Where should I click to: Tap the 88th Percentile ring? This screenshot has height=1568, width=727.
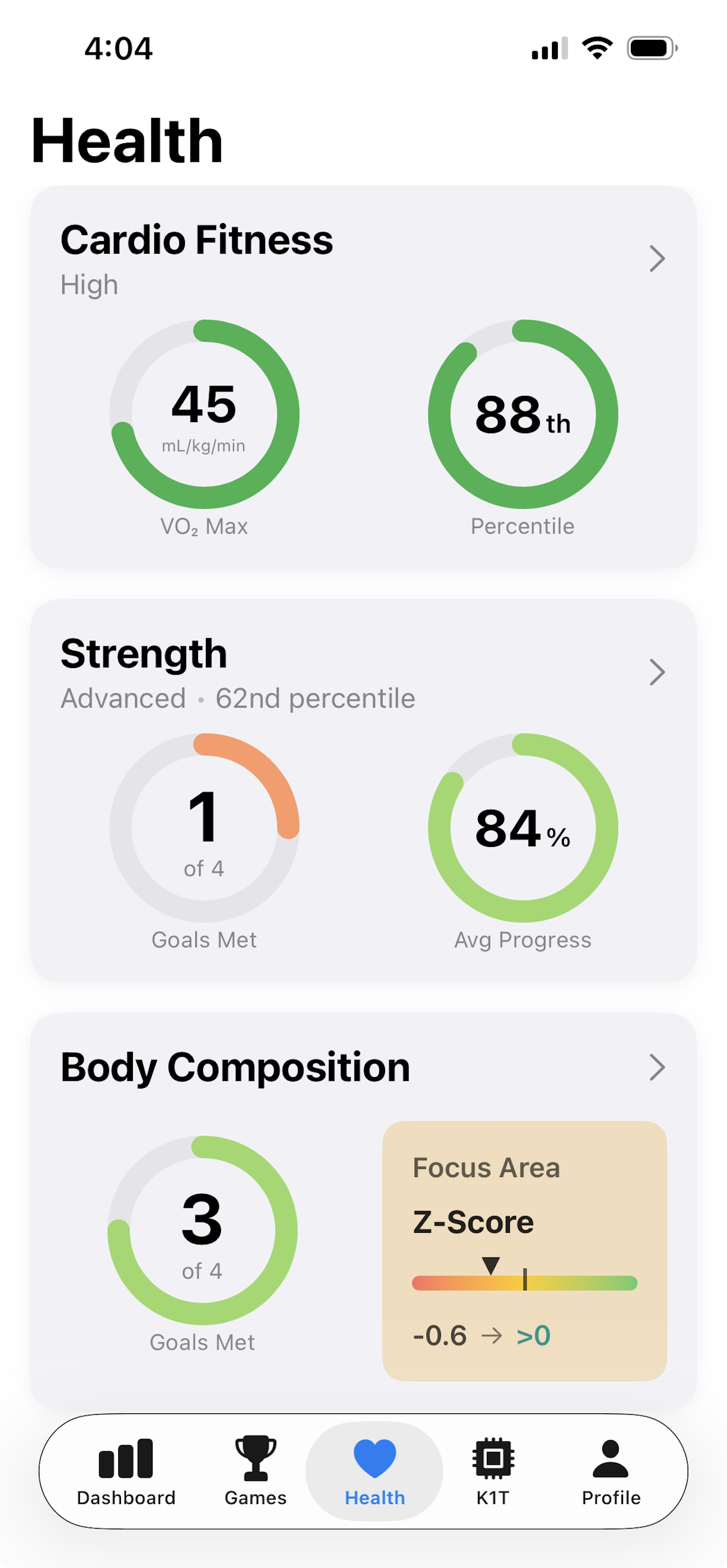[524, 414]
